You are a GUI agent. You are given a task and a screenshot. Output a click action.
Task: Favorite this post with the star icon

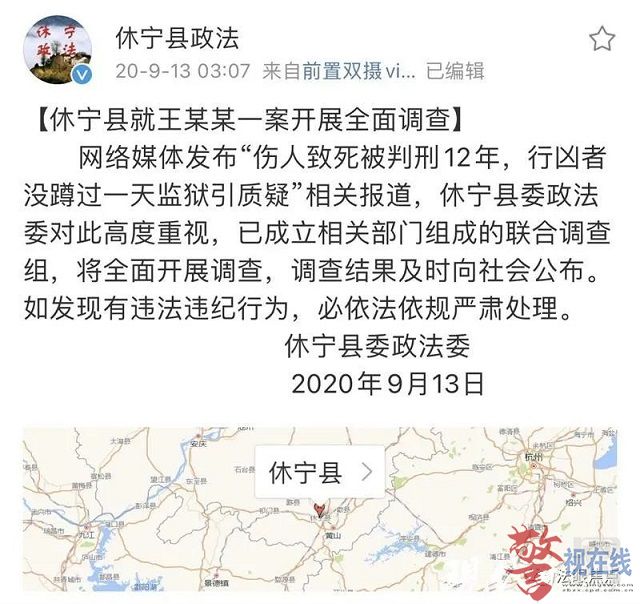coord(601,39)
